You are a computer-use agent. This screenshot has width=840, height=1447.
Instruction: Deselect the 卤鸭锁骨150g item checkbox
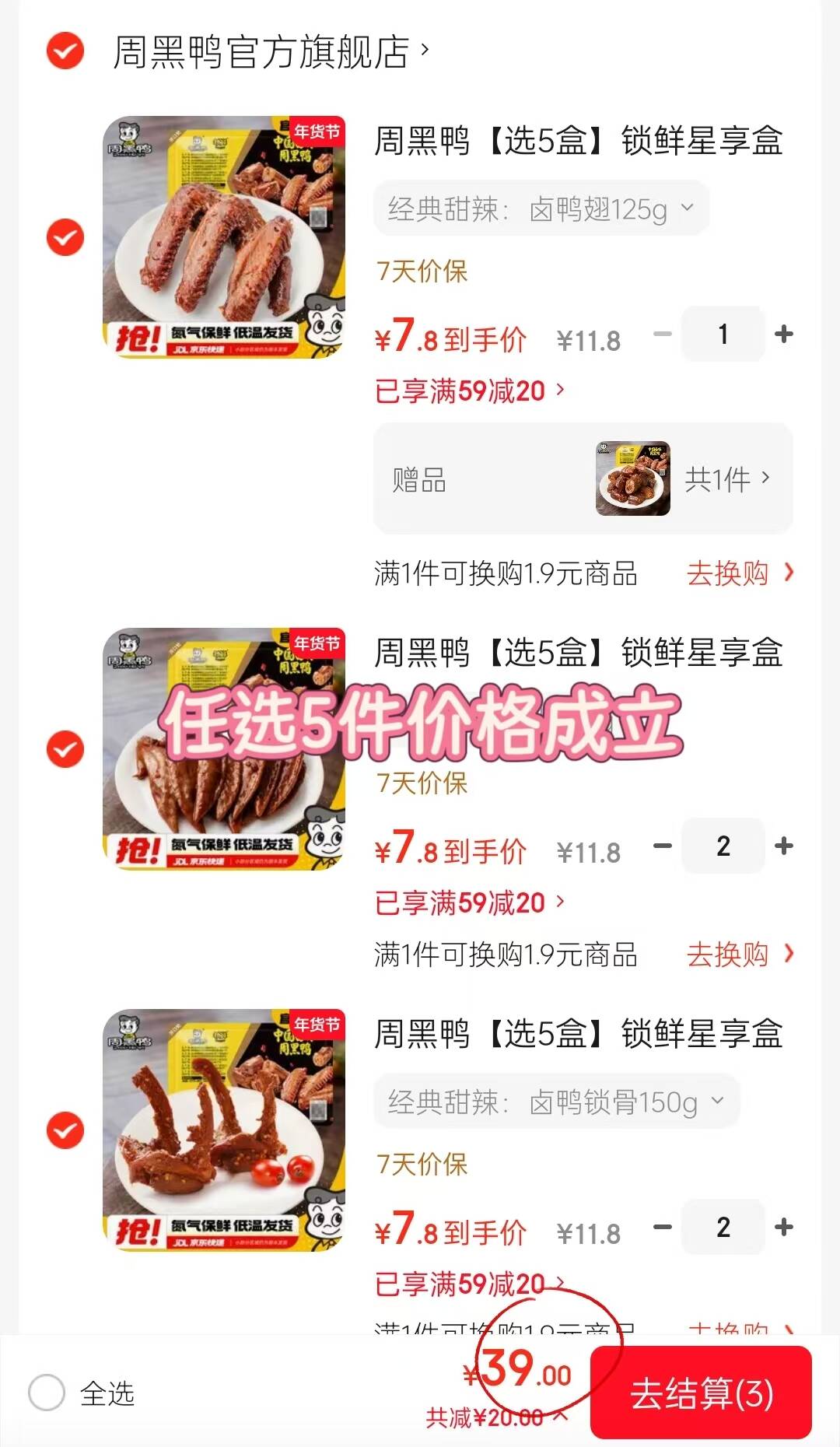point(65,1130)
